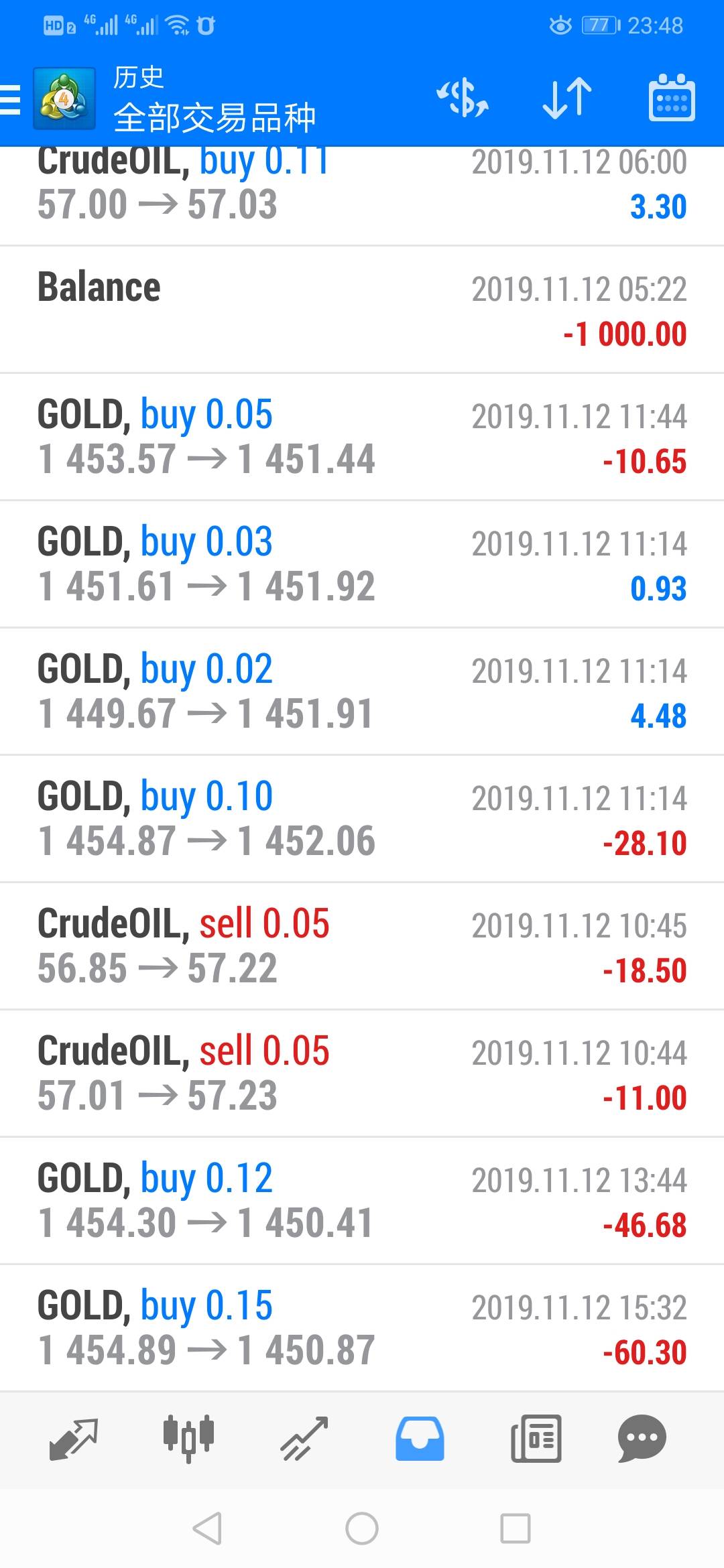Open the GOLD buy 0.10 trade
Image resolution: width=724 pixels, height=1568 pixels.
(x=362, y=819)
